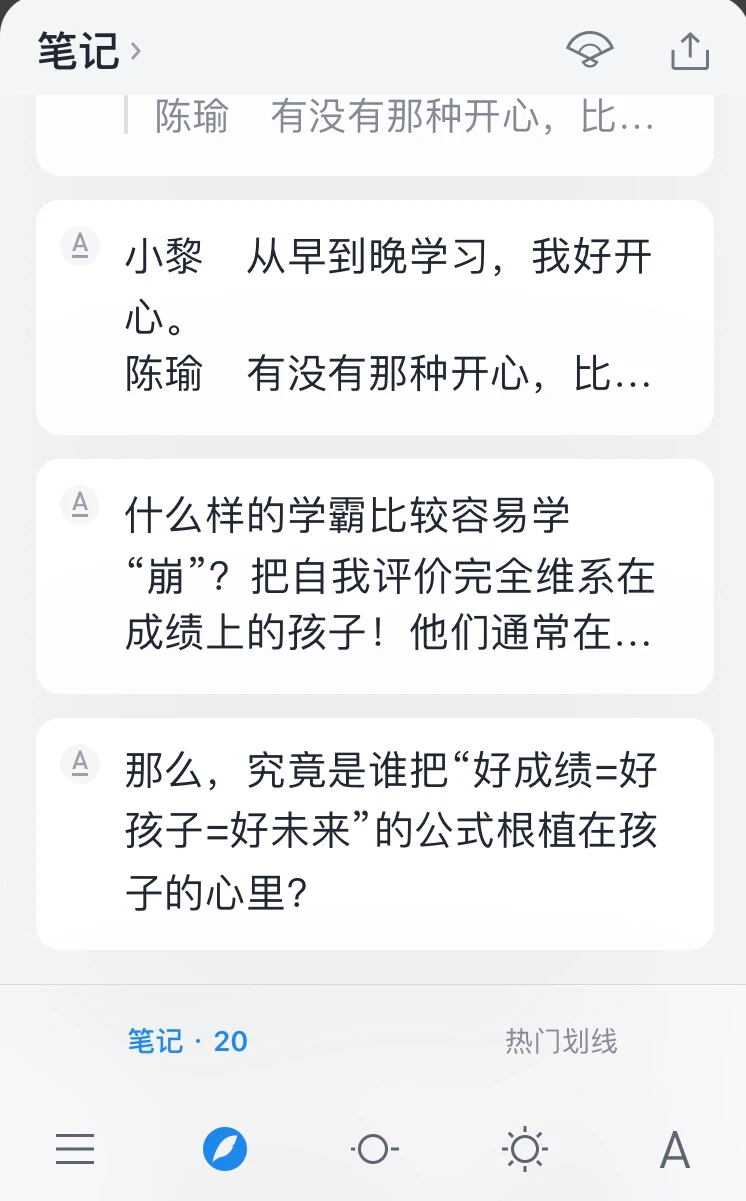
Task: Open the table of contents menu
Action: tap(75, 1150)
